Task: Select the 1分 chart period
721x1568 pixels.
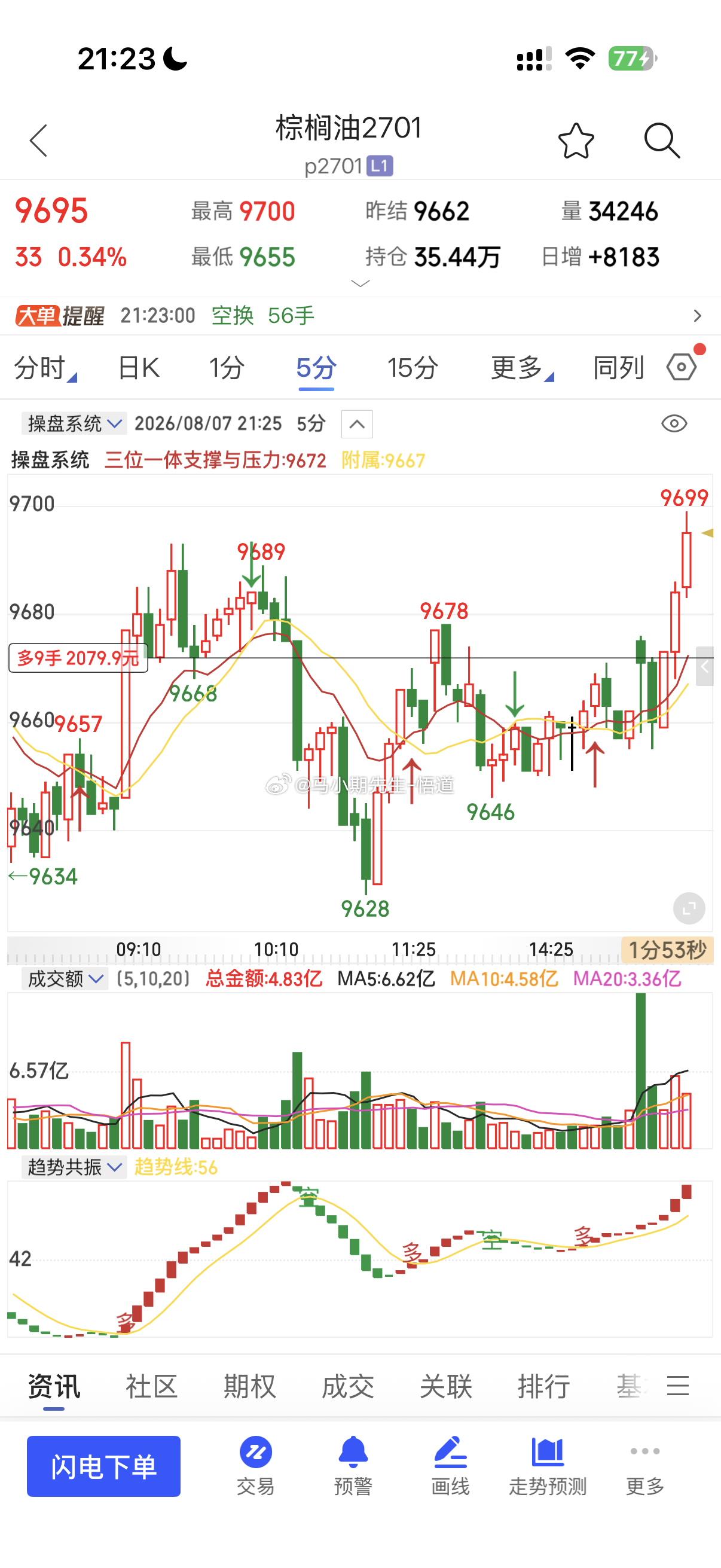Action: click(x=227, y=368)
